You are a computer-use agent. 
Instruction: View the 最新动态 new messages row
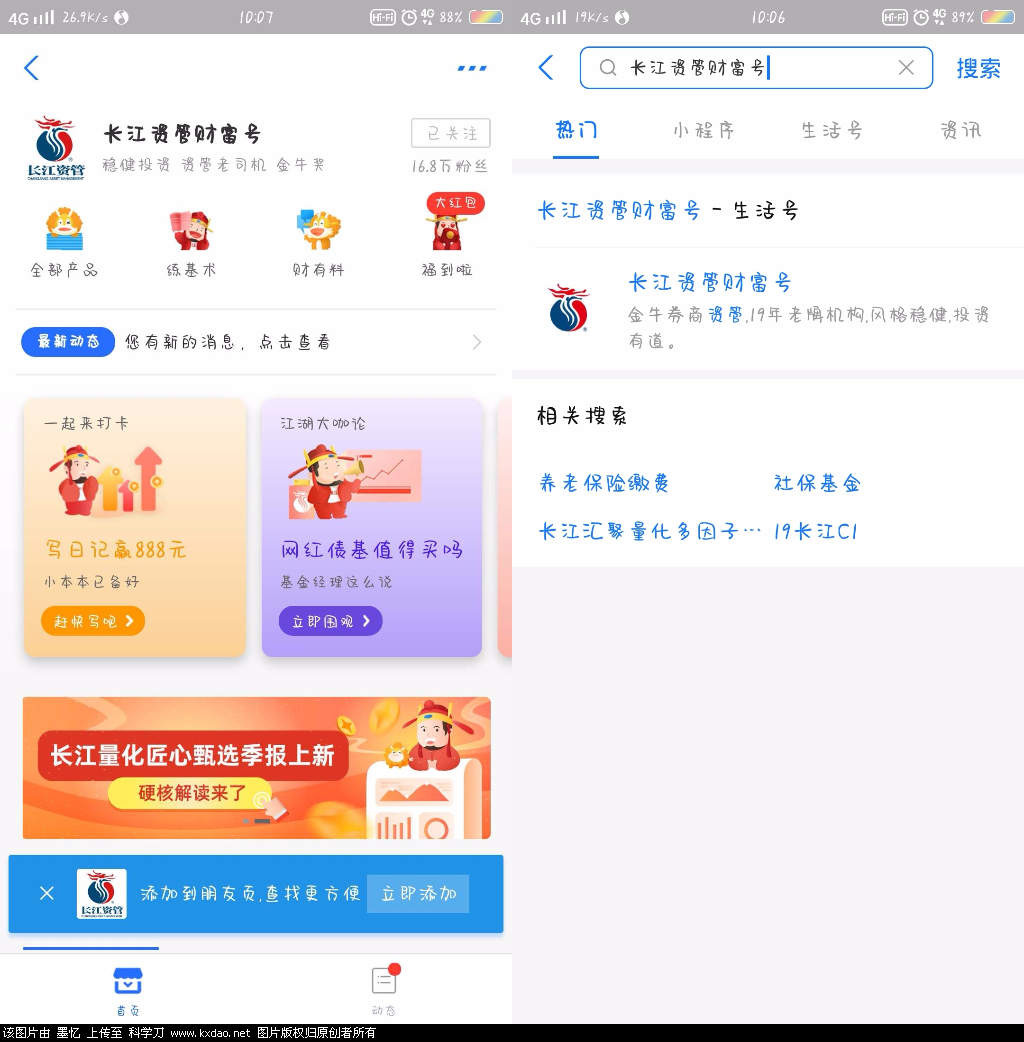(x=256, y=342)
